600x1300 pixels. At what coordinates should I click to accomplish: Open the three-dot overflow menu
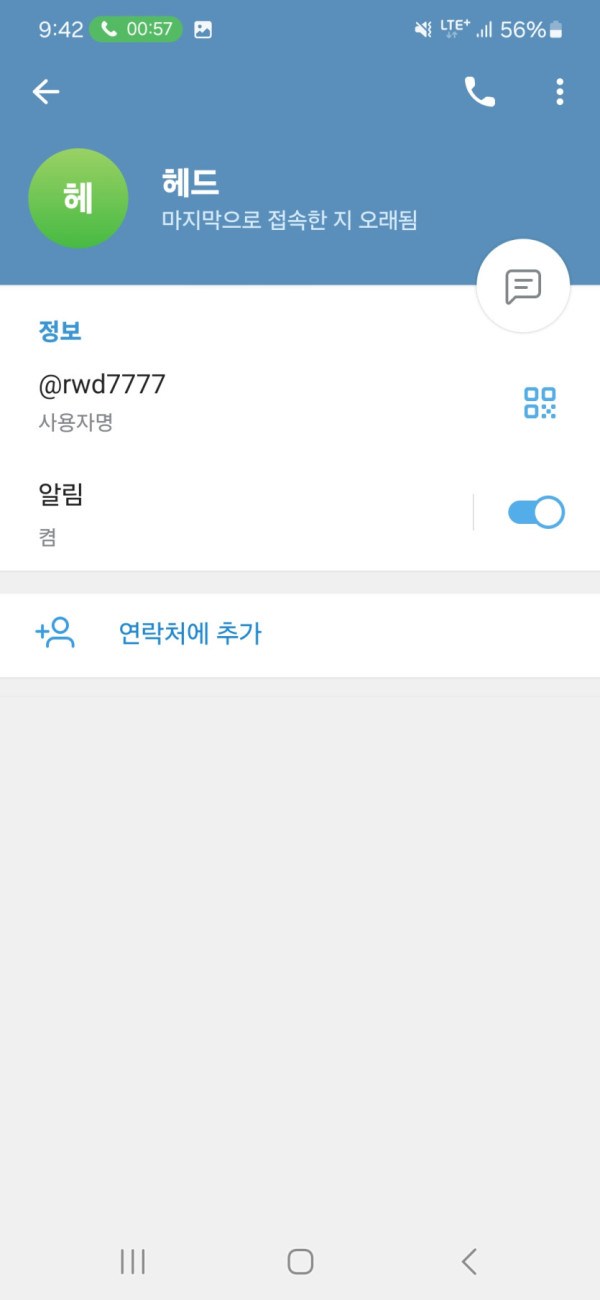coord(560,92)
